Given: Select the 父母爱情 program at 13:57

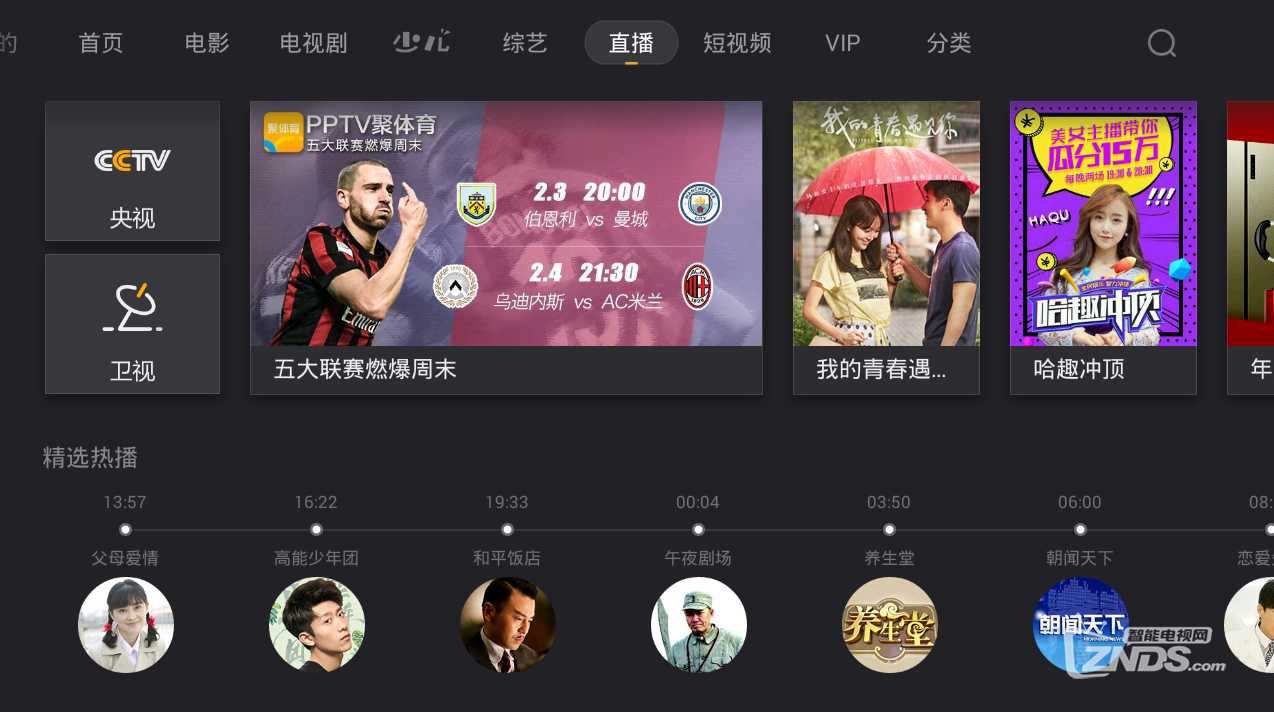Looking at the screenshot, I should (126, 624).
